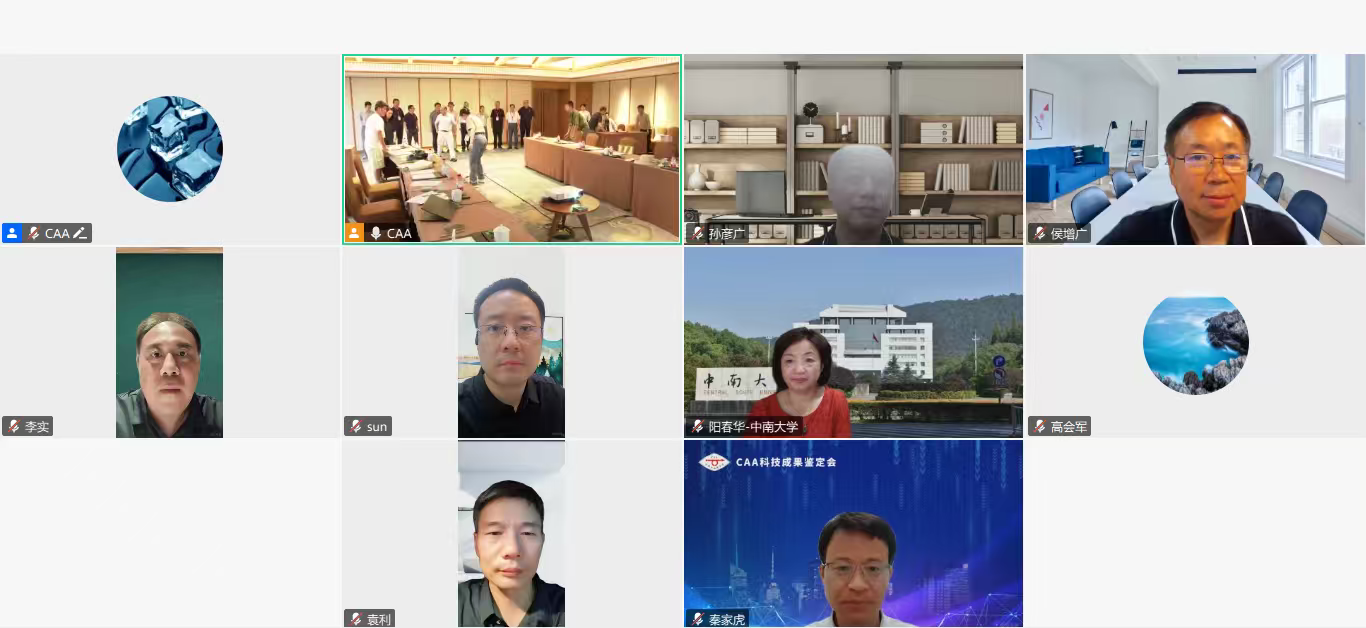Select 高会军's avatar tile
The height and width of the screenshot is (628, 1366).
pos(1195,342)
